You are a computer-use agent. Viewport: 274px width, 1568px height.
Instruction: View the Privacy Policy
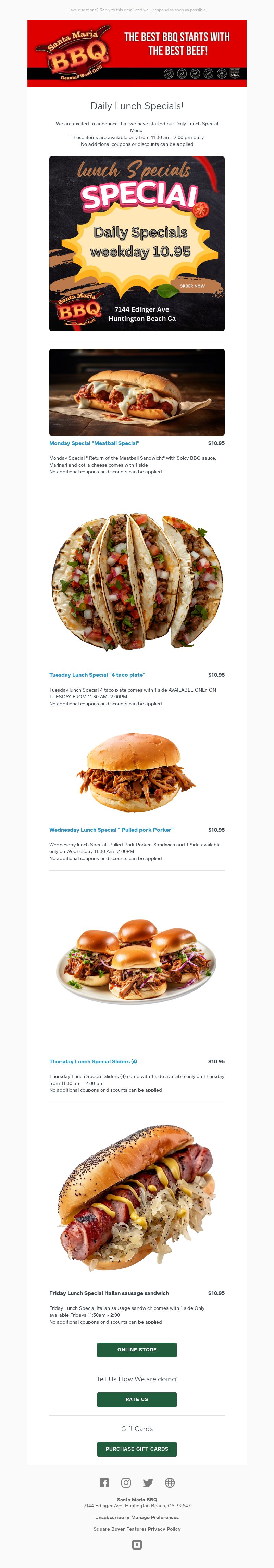coord(164,1528)
